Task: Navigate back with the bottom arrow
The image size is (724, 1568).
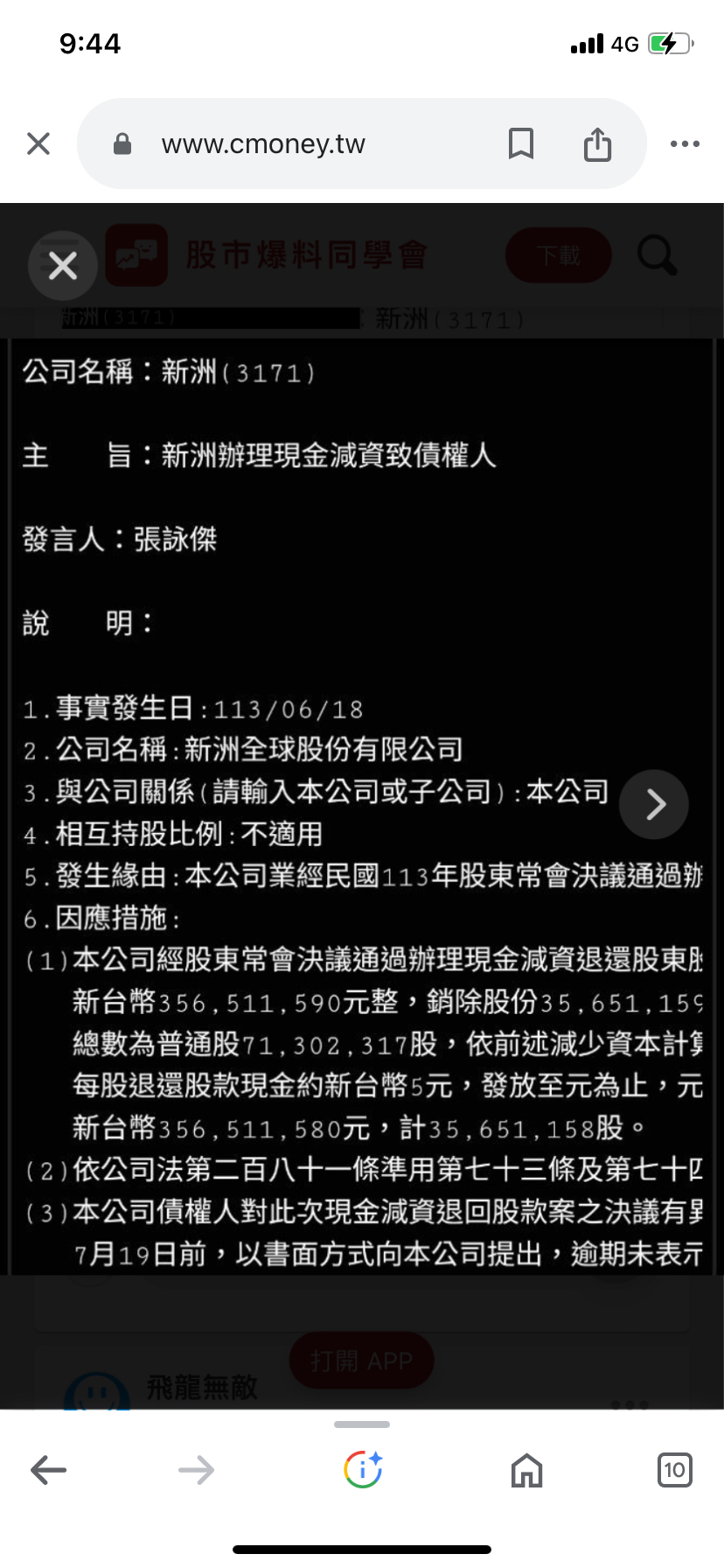Action: pyautogui.click(x=48, y=1470)
